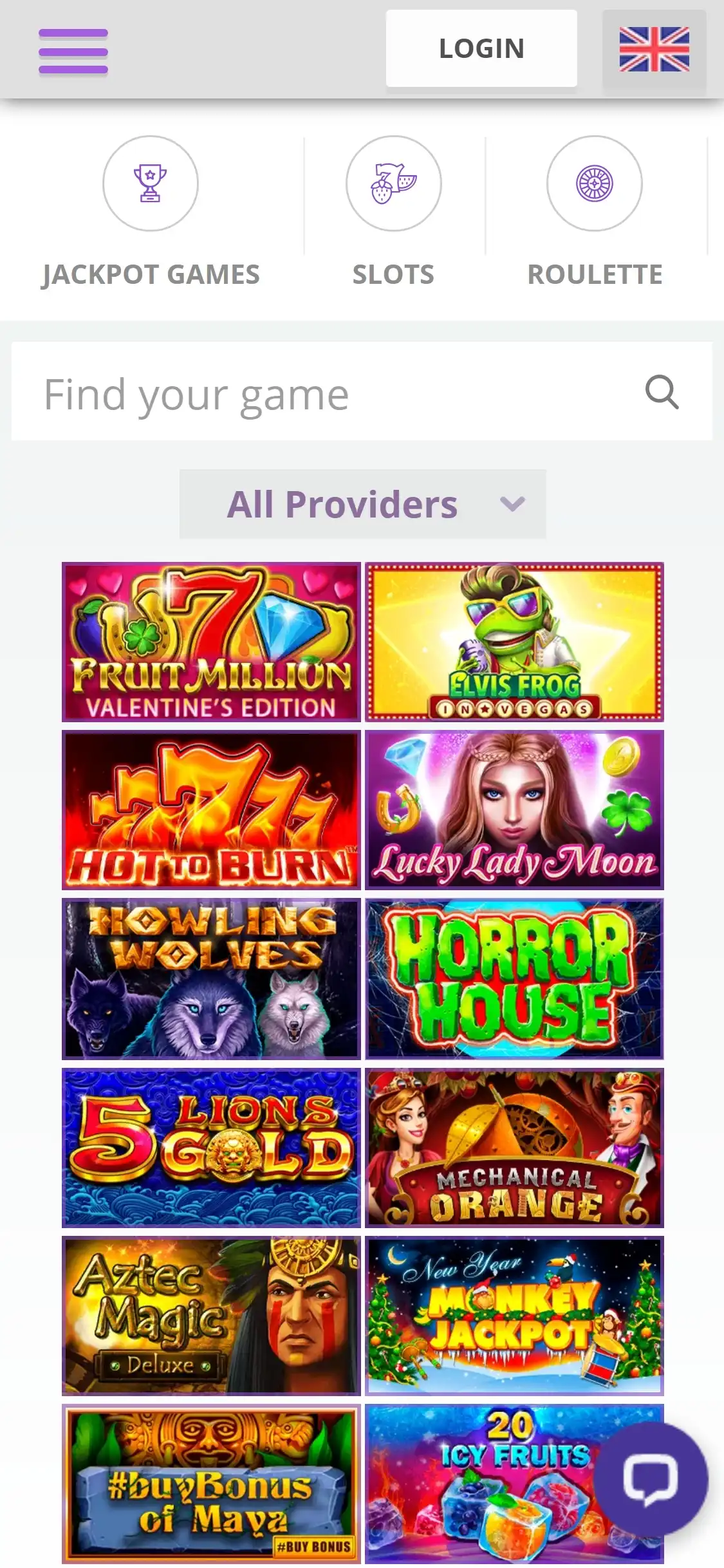Open Mechanical Orange game
The width and height of the screenshot is (724, 1568).
point(514,1147)
